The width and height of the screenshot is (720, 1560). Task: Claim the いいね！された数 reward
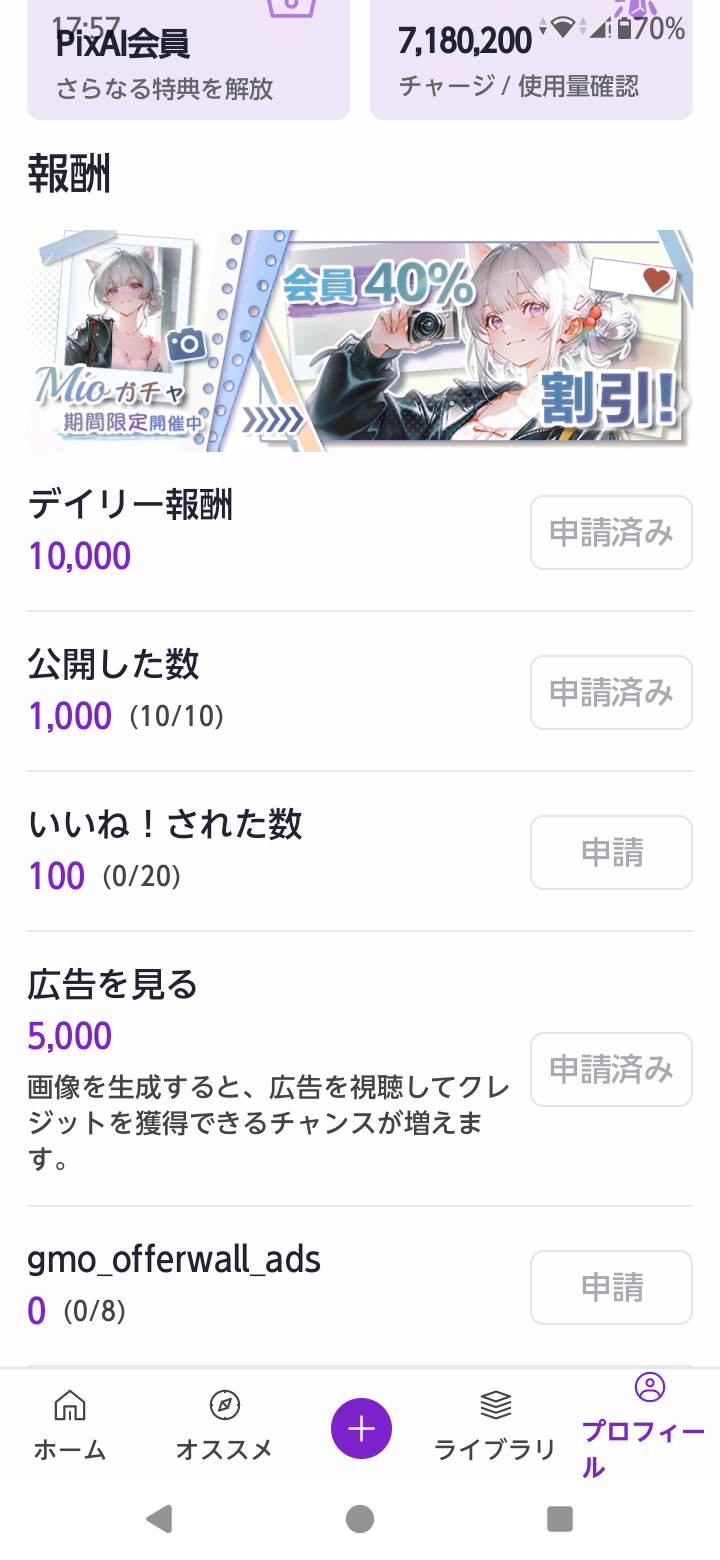coord(611,853)
